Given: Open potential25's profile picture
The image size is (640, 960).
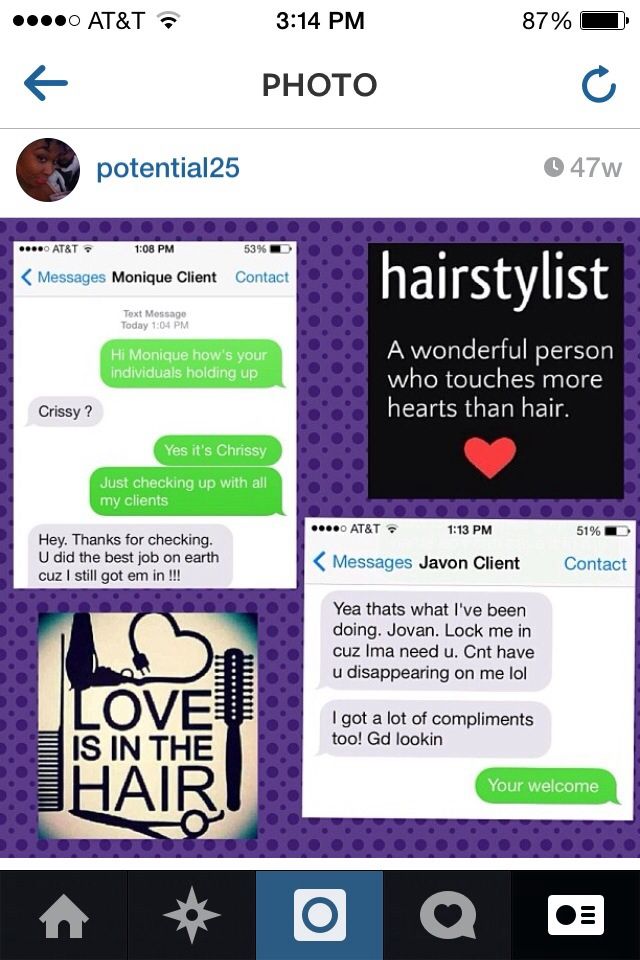Looking at the screenshot, I should pos(48,169).
